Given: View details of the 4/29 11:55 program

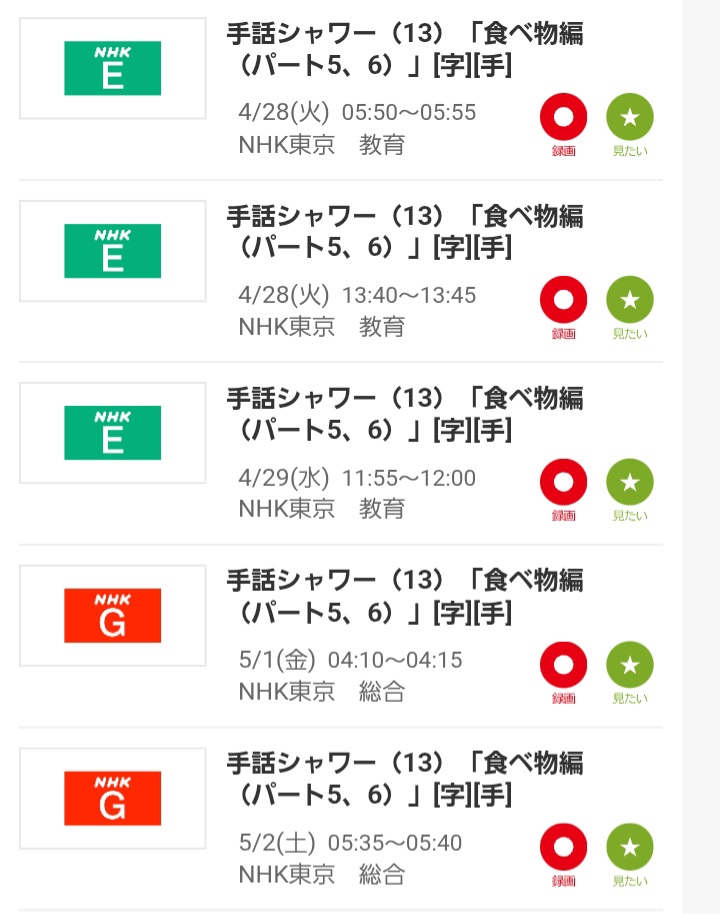Looking at the screenshot, I should coord(405,414).
